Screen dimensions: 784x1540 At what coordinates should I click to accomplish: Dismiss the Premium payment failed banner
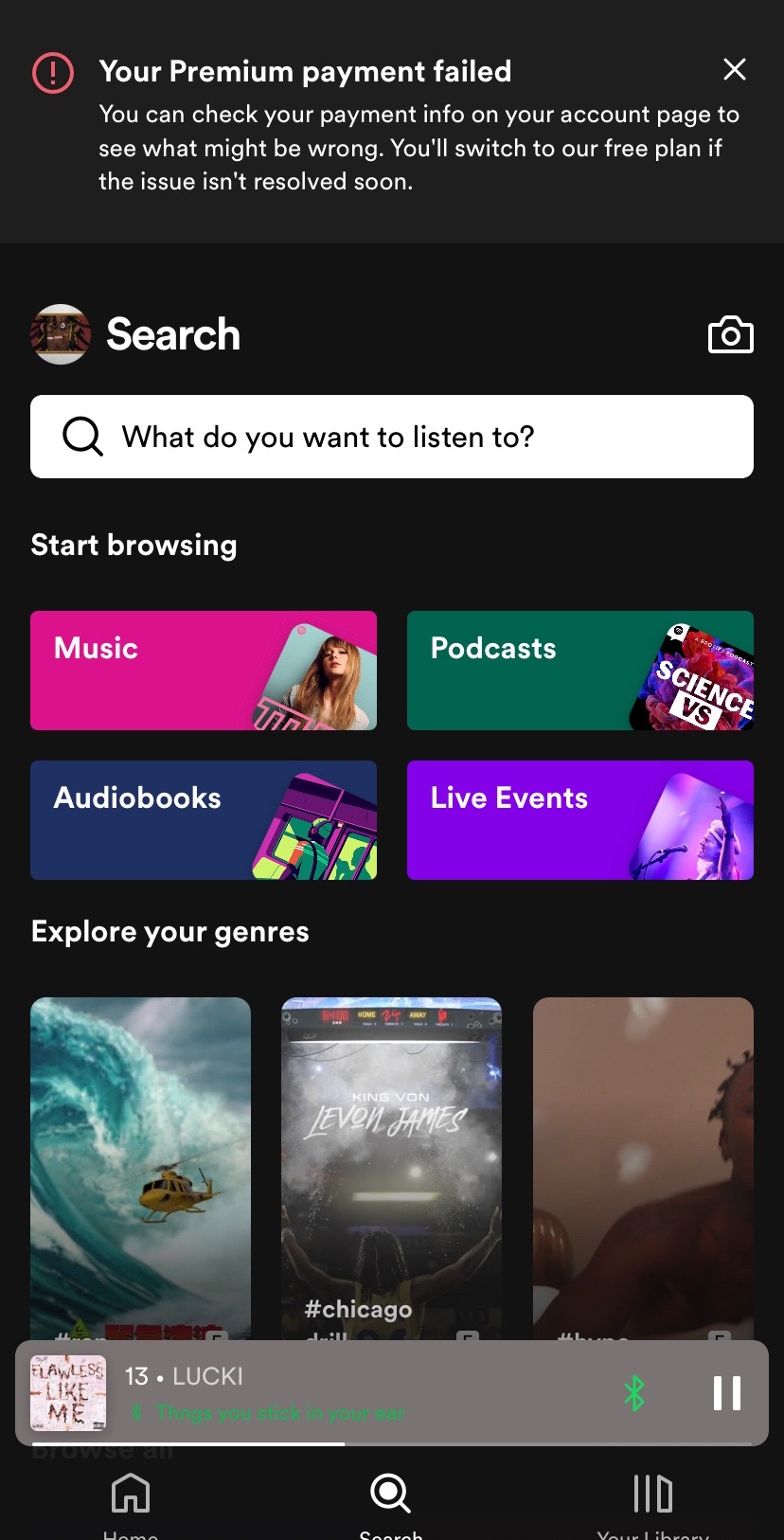point(734,69)
